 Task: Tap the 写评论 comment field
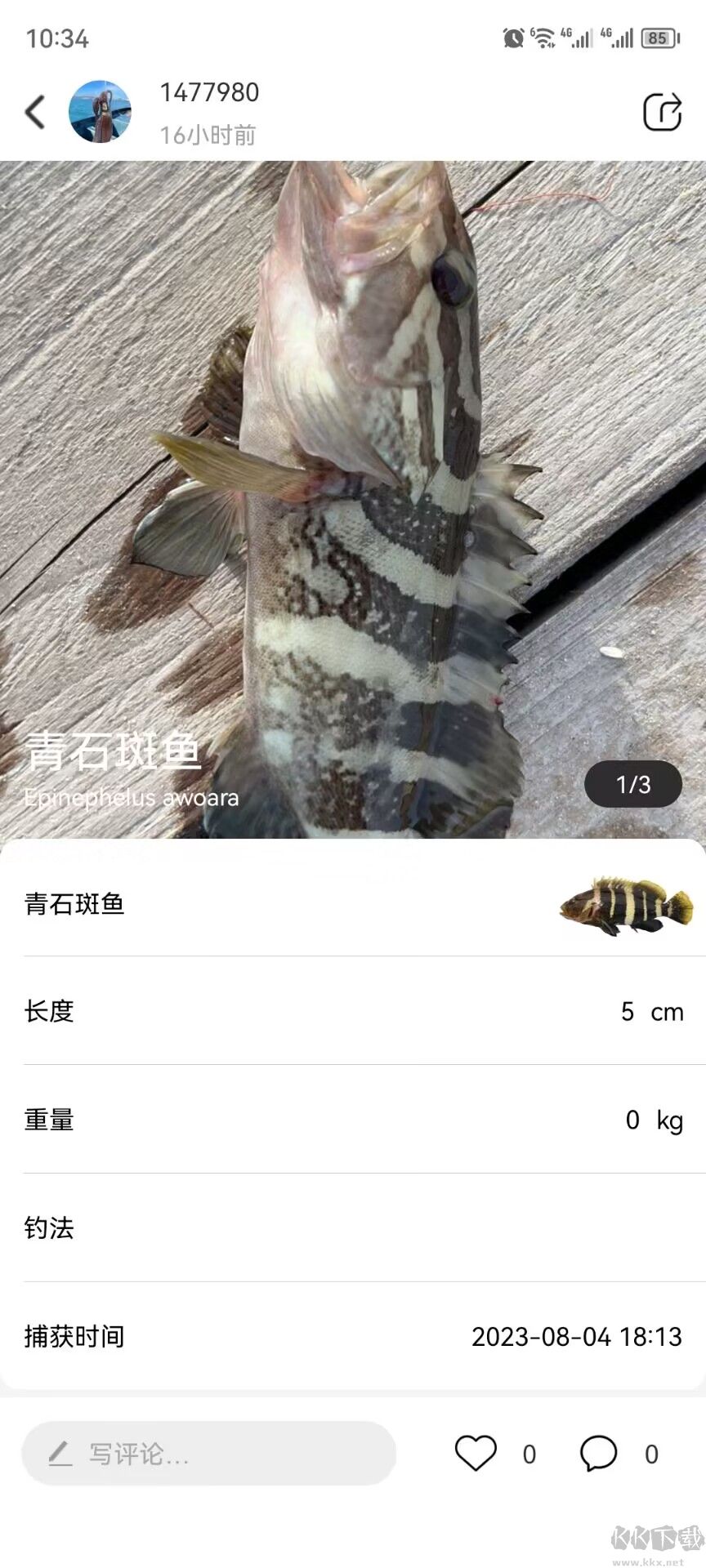coord(208,1454)
